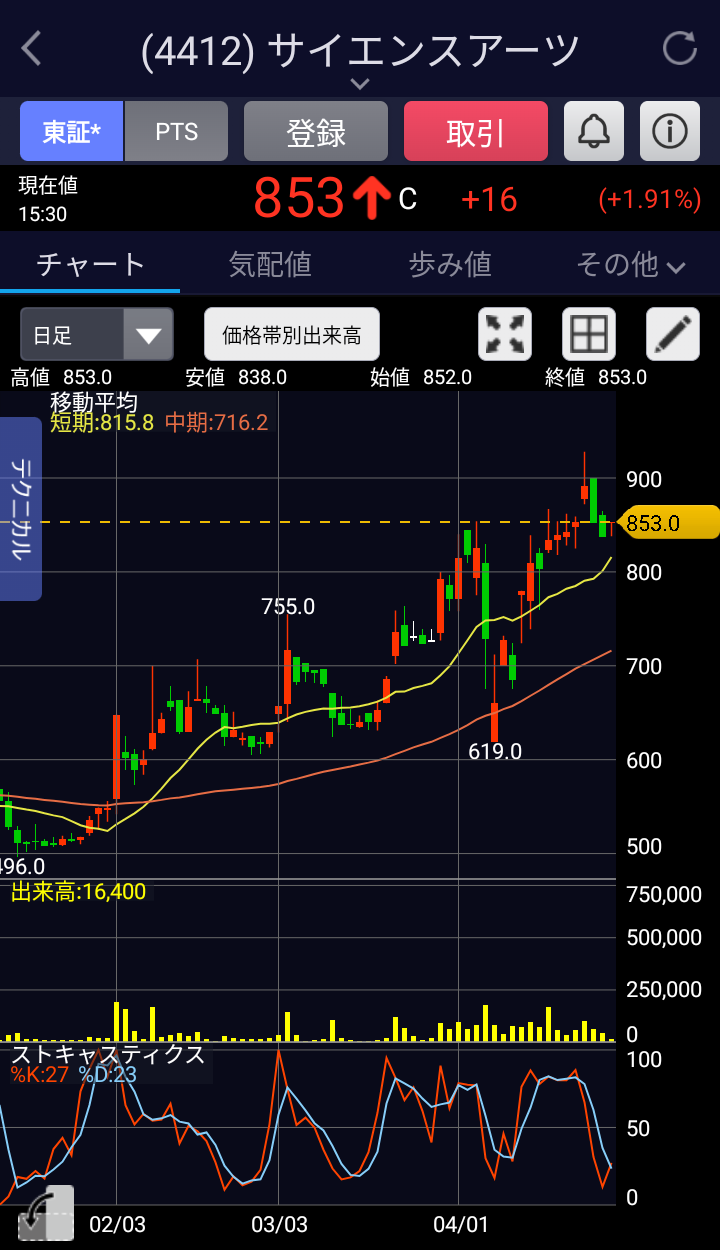Go back with the top-left arrow

pos(32,48)
